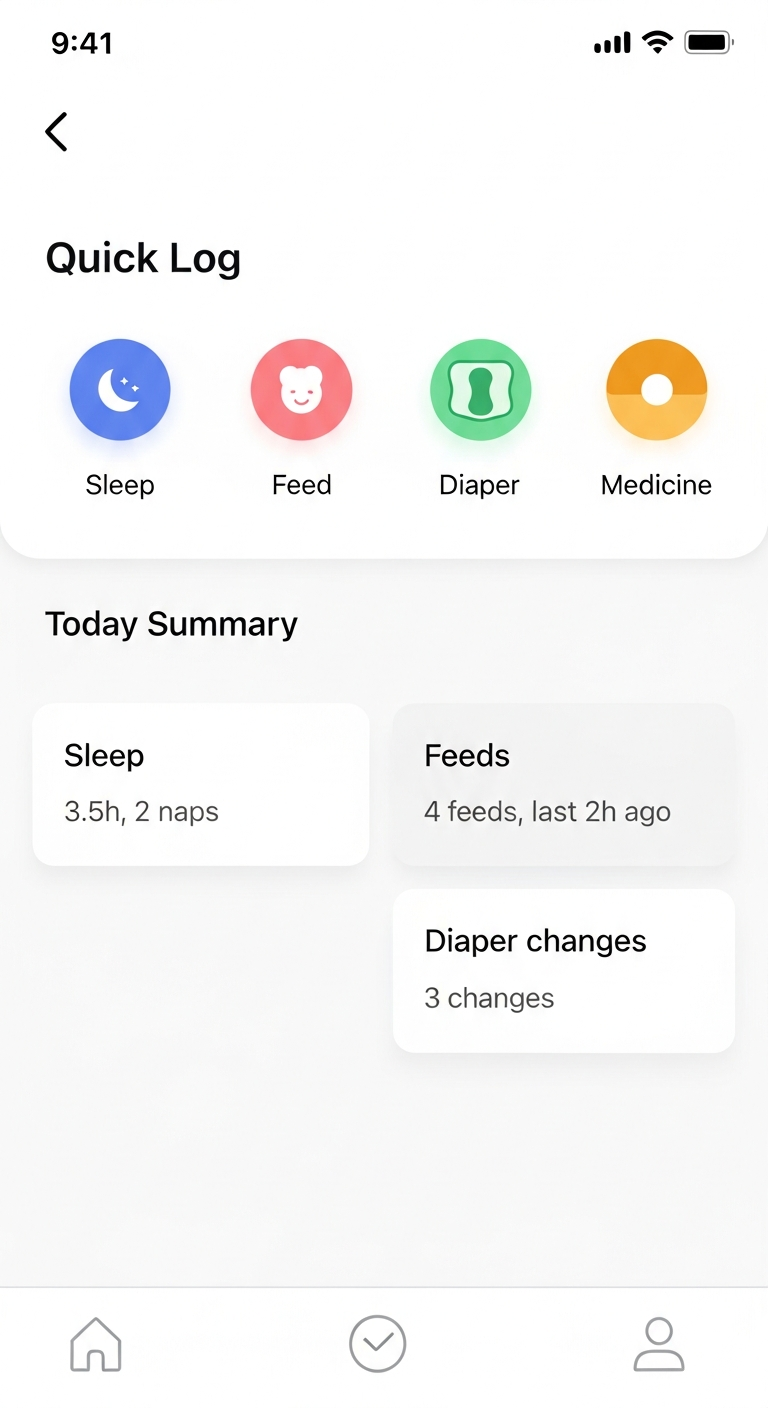The image size is (768, 1408).
Task: Go back using the back arrow
Action: coord(56,131)
